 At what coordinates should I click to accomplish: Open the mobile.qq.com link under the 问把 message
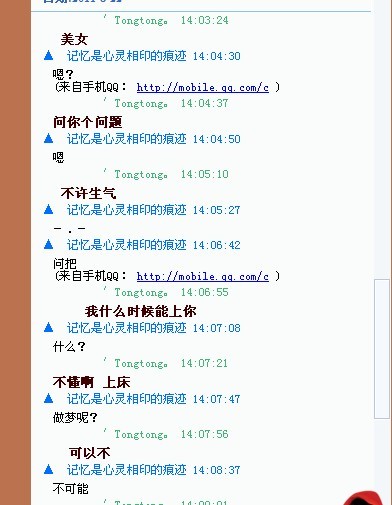pyautogui.click(x=203, y=277)
